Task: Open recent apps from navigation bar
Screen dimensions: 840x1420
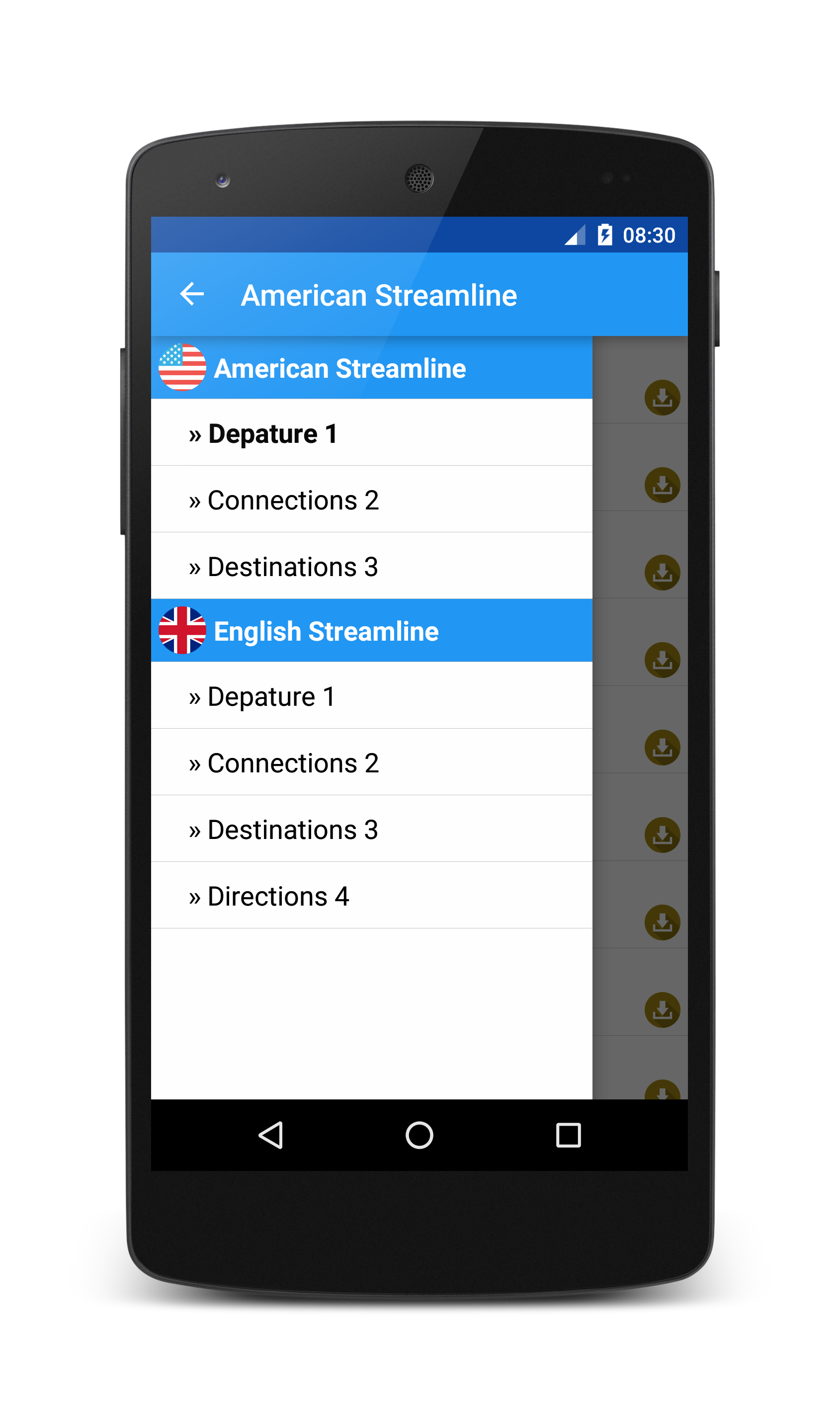Action: pos(568,1135)
